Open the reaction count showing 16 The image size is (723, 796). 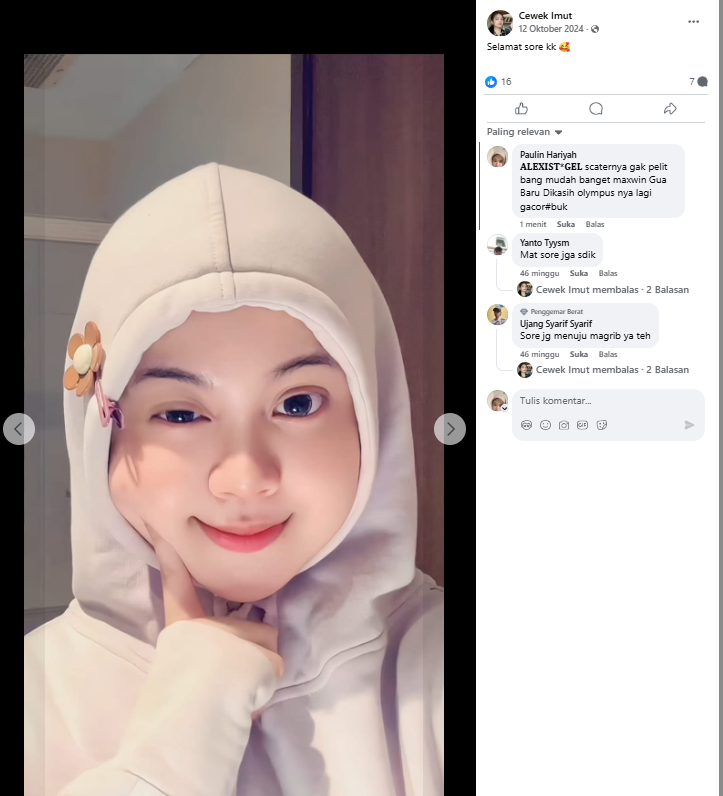[x=499, y=82]
